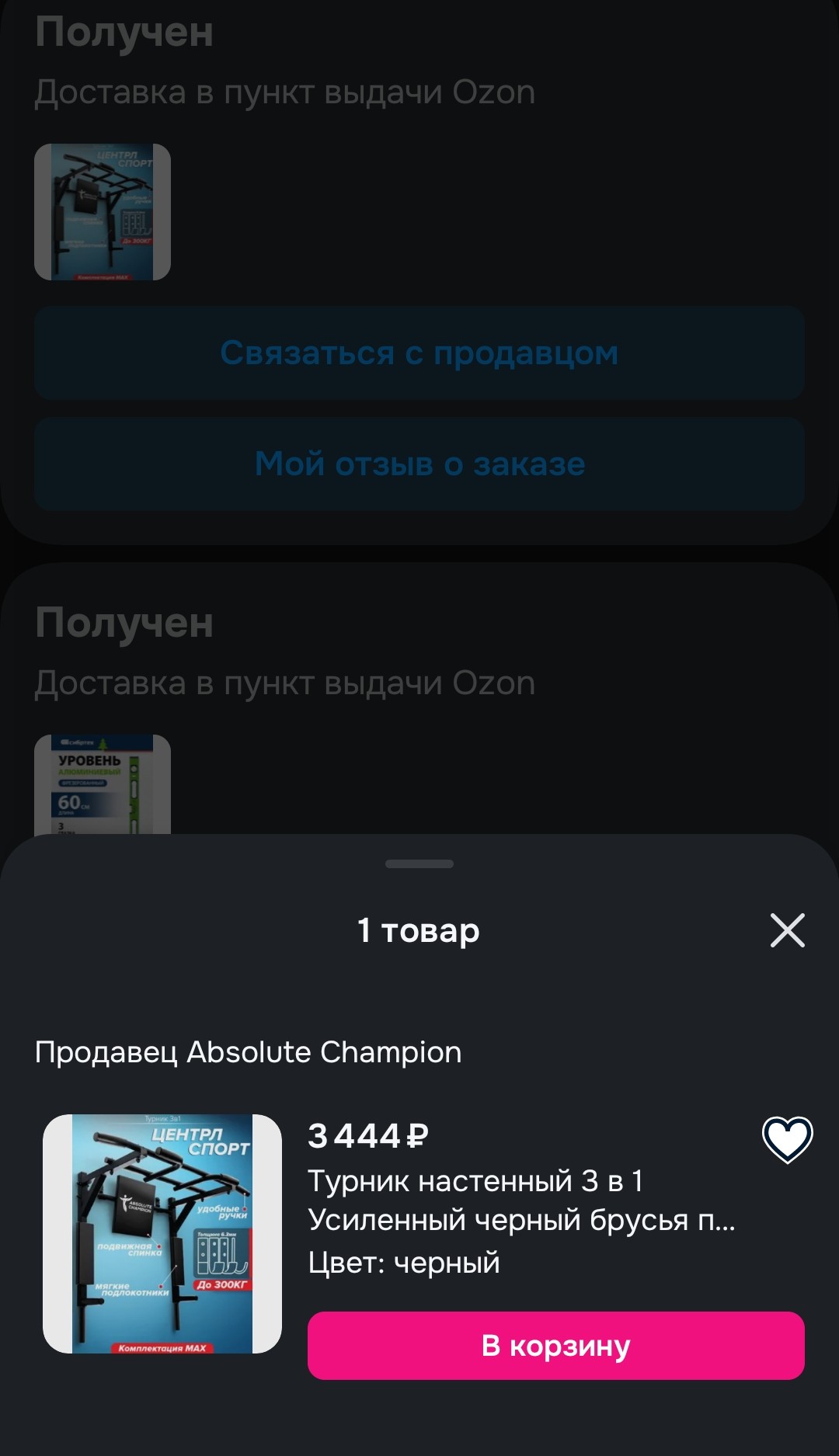Close the 1 товар bottom sheet
Screen dimensions: 839x1456
point(787,930)
